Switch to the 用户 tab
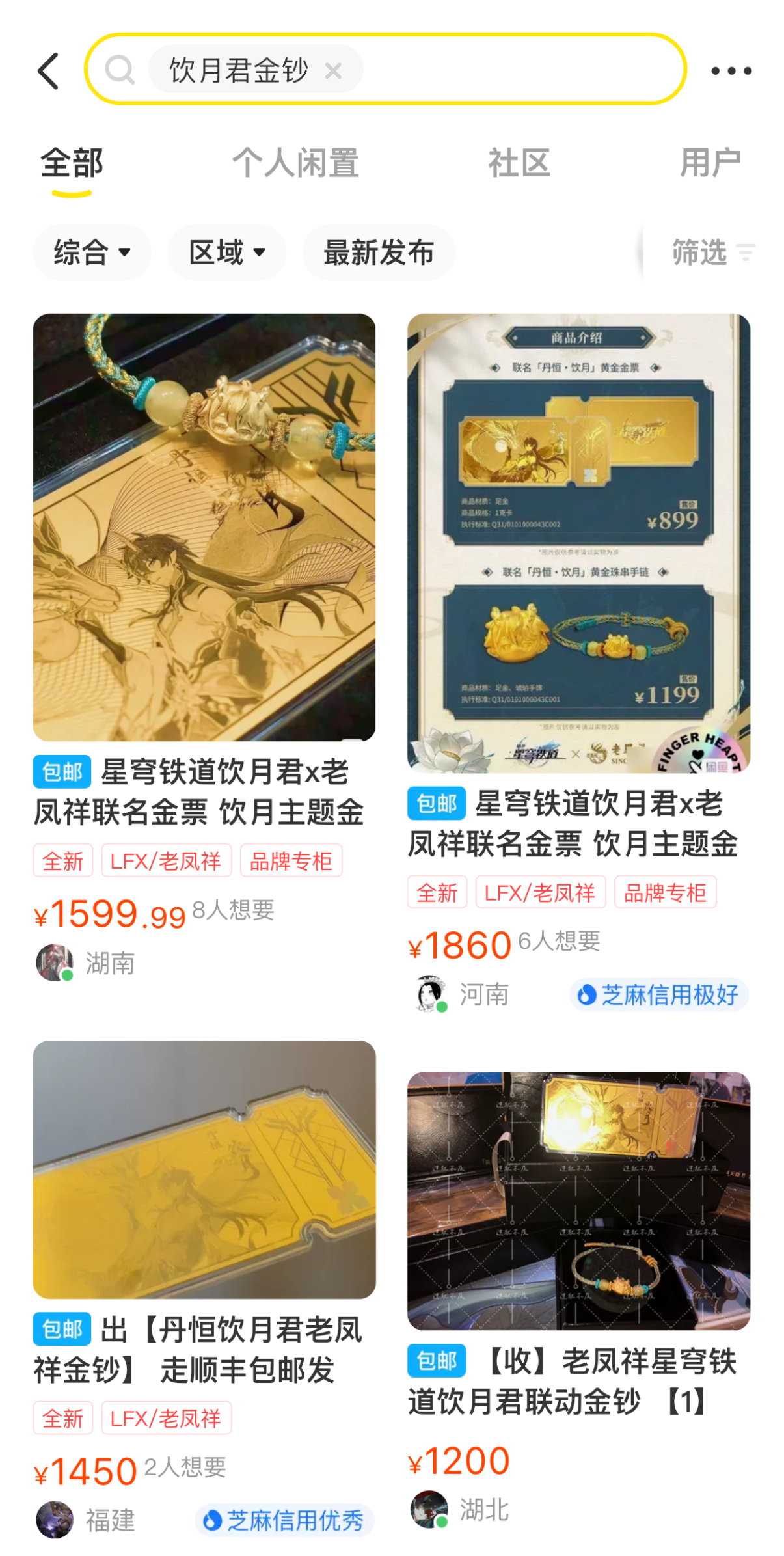 click(x=710, y=163)
